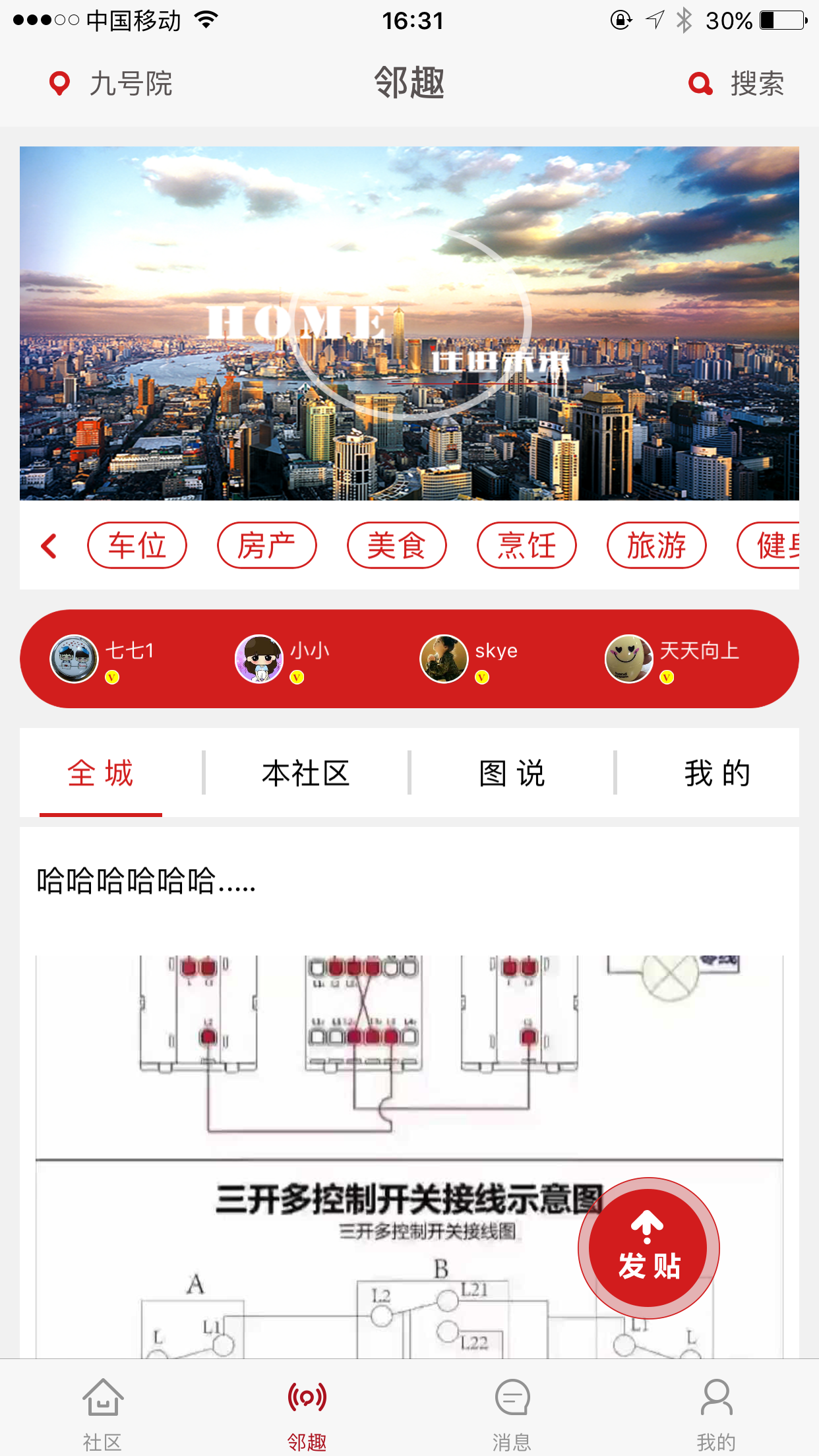Viewport: 819px width, 1456px height.
Task: Select the 车位 category chip
Action: tap(137, 545)
